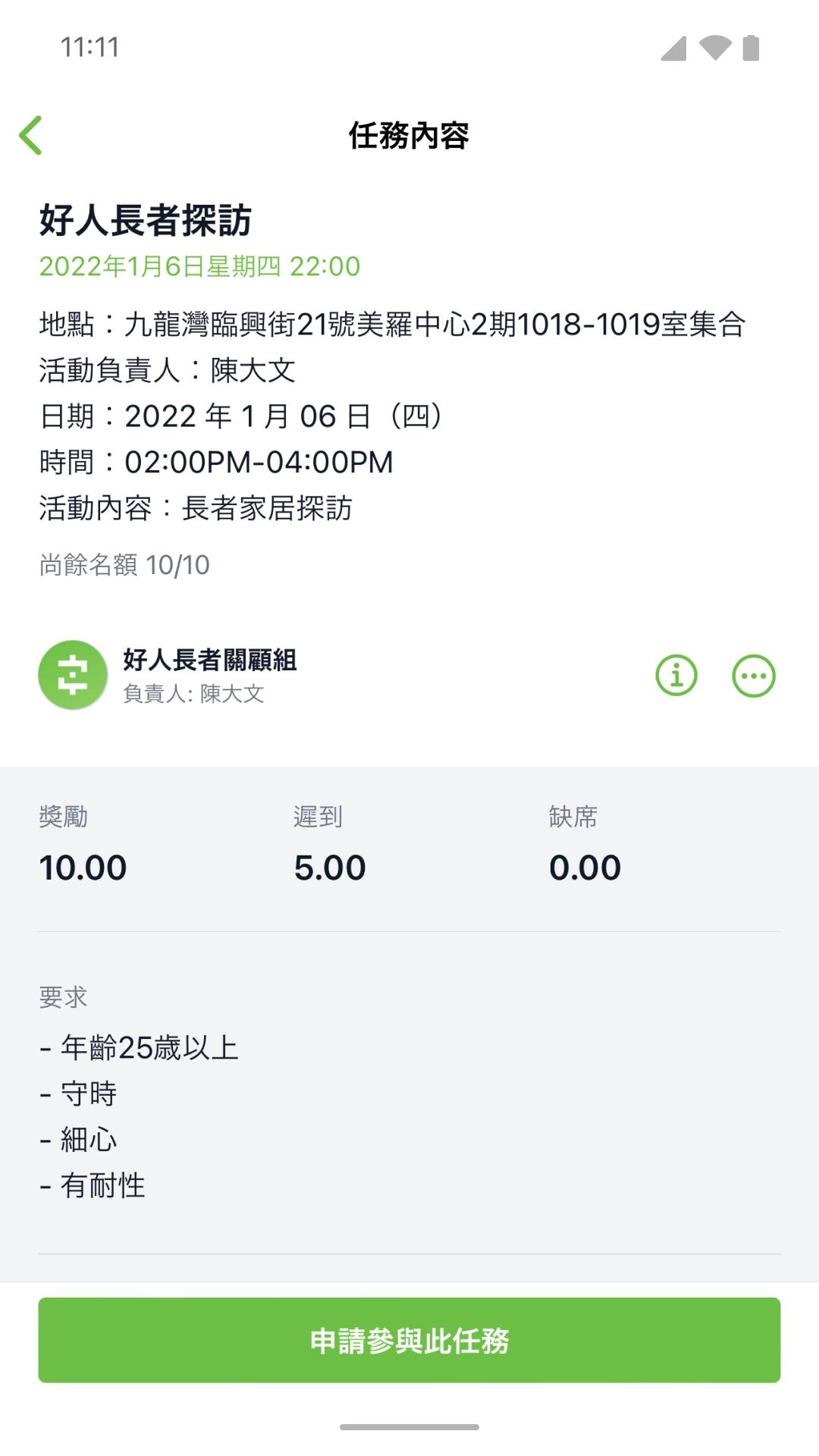Tap 申請參與此任務 to apply
Screen dimensions: 819x1456
[409, 1340]
